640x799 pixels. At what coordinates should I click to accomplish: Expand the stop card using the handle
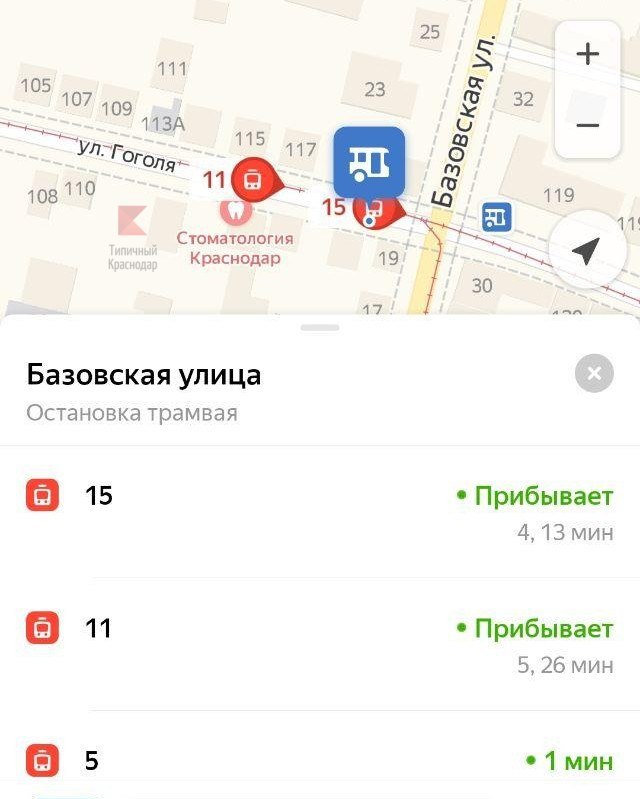click(320, 328)
